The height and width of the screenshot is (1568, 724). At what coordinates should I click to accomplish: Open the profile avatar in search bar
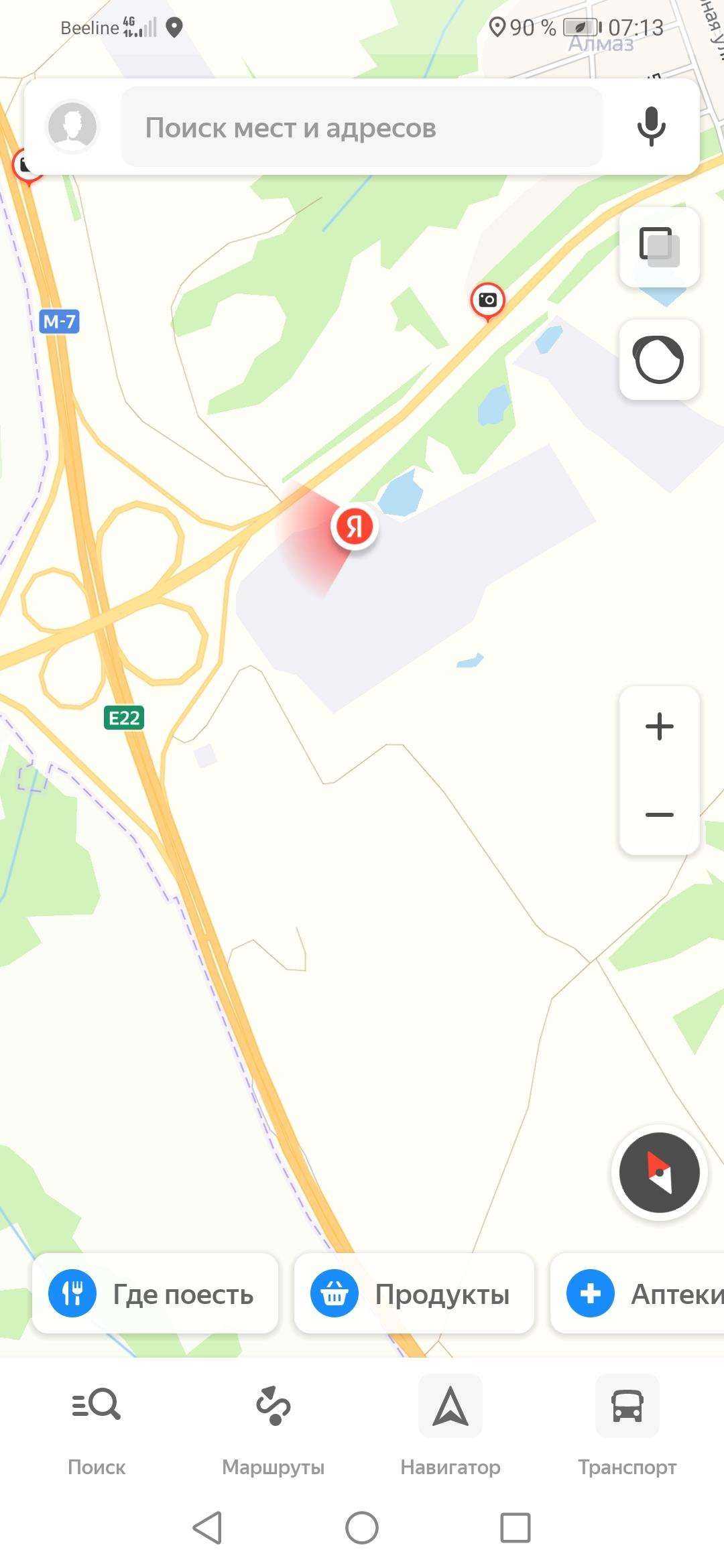[x=72, y=127]
